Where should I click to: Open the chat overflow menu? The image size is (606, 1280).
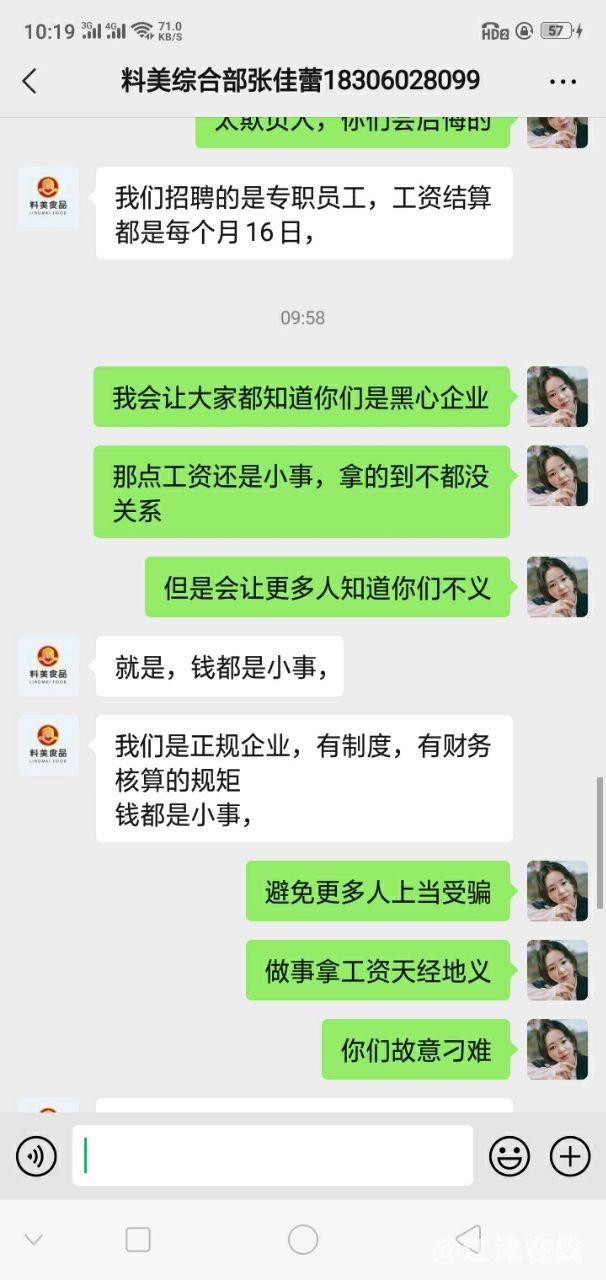click(x=563, y=82)
